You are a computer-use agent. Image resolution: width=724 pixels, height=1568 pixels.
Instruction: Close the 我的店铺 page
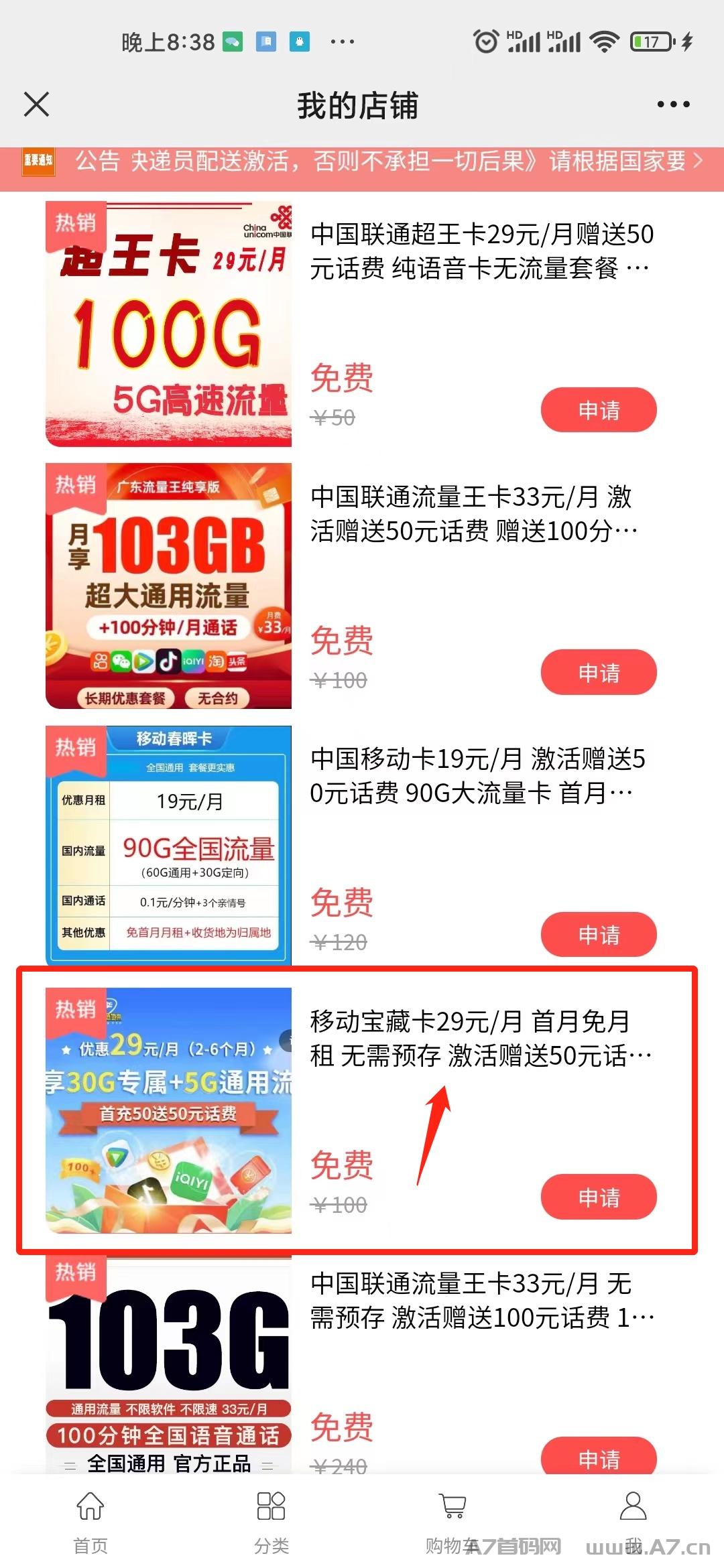(36, 105)
